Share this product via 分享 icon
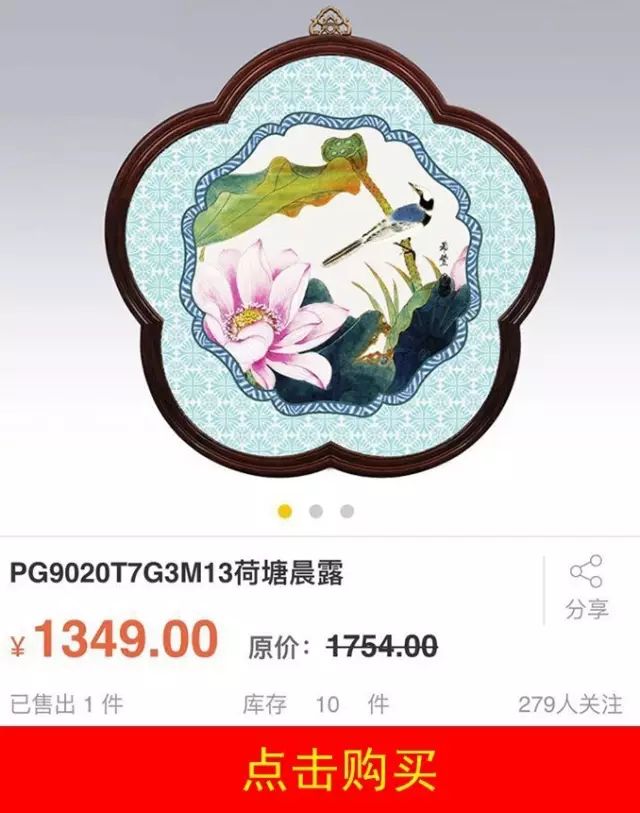 pos(586,586)
